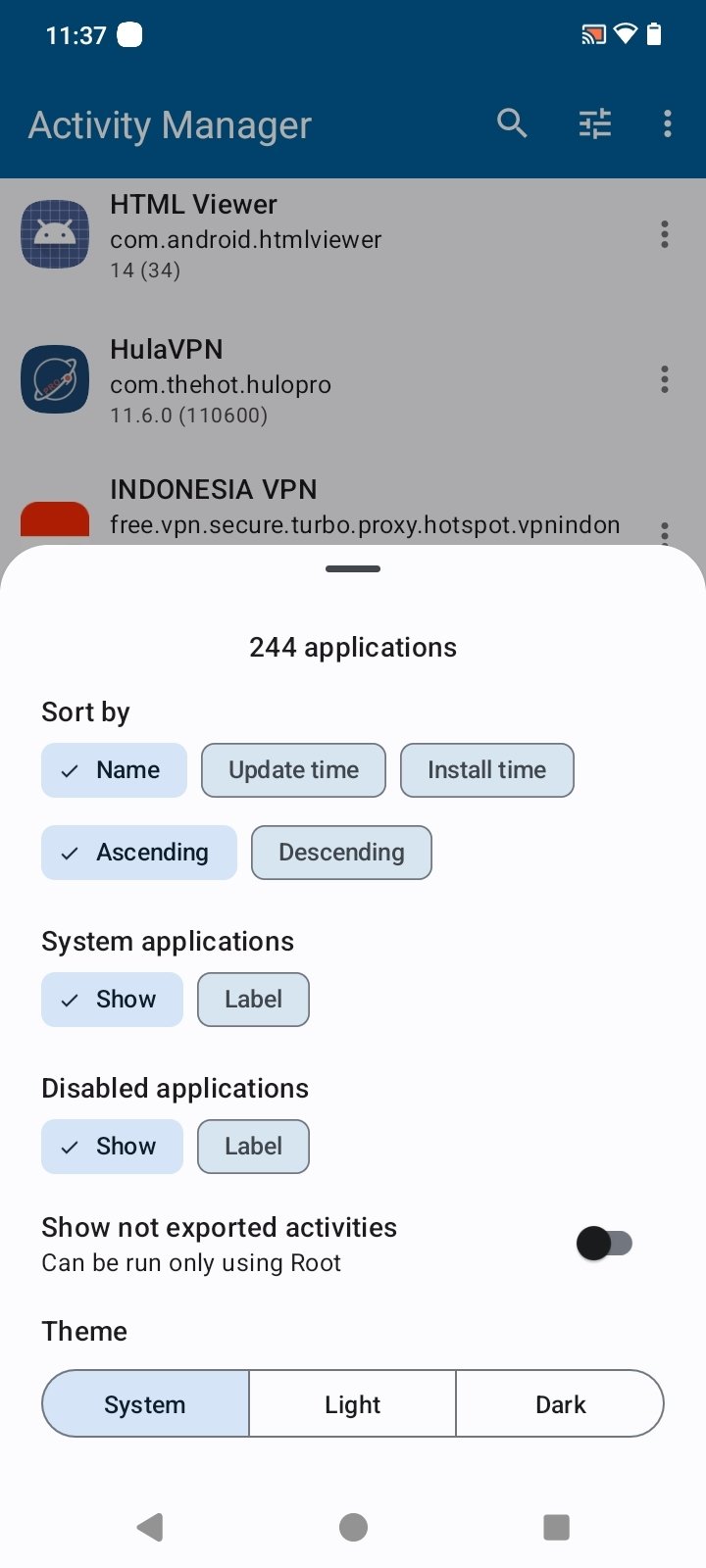
Task: Choose Descending sort order
Action: (x=341, y=853)
